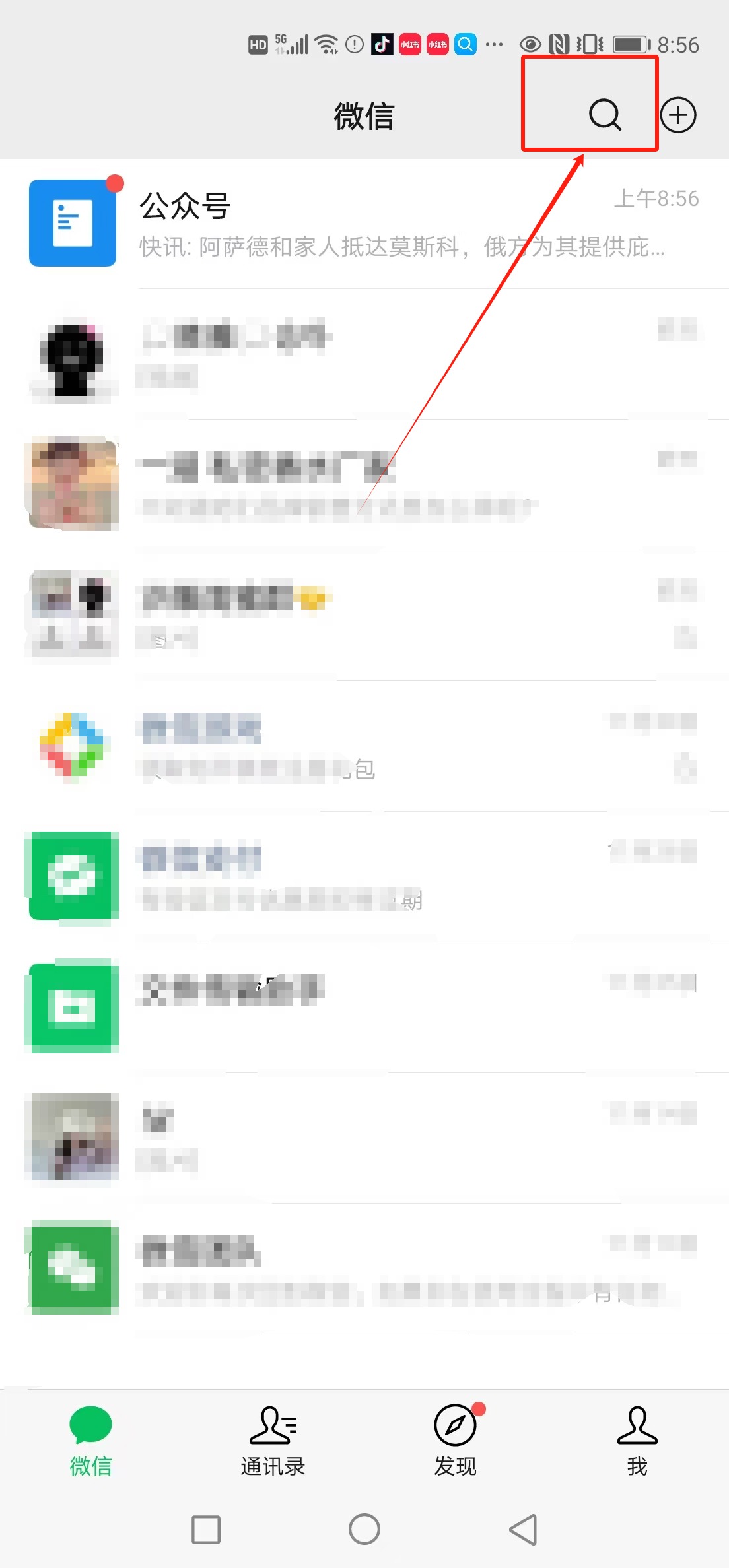Open the search magnifier icon
Screen dimensions: 729x1568
pos(605,115)
